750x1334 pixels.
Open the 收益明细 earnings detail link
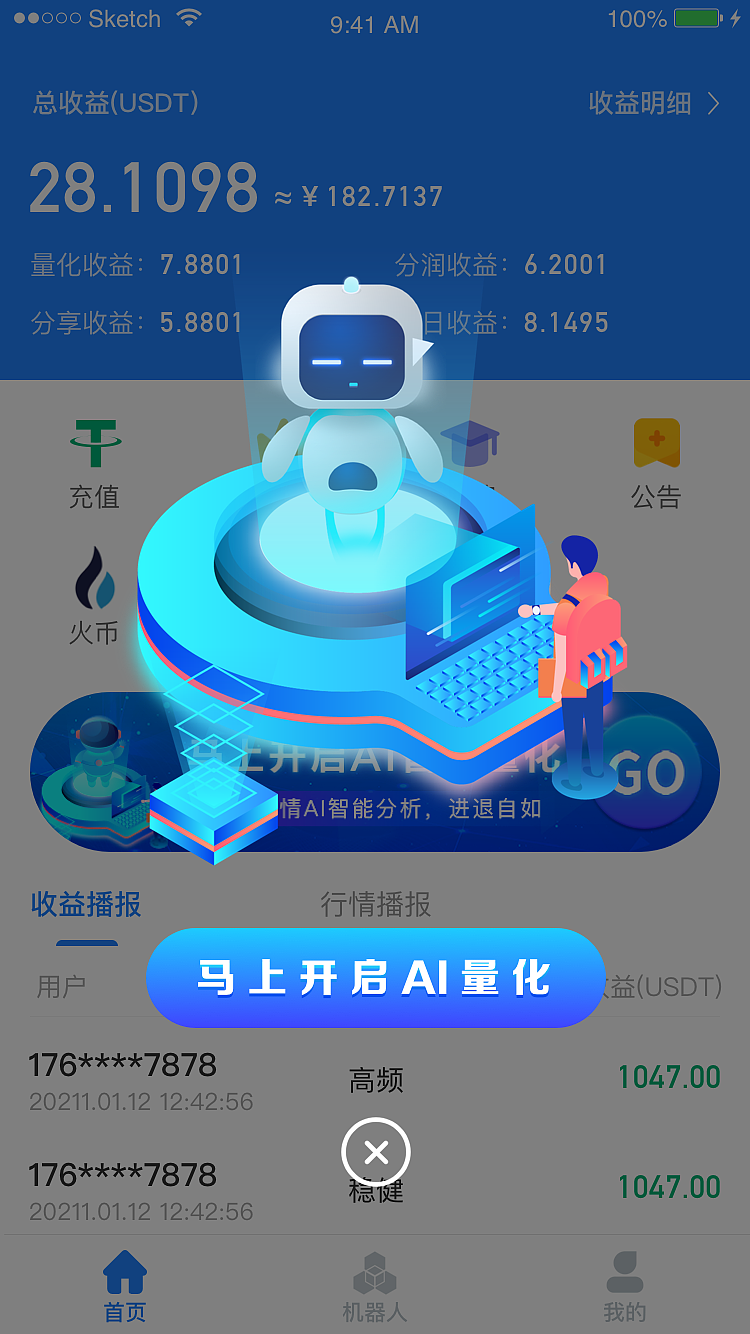click(640, 101)
